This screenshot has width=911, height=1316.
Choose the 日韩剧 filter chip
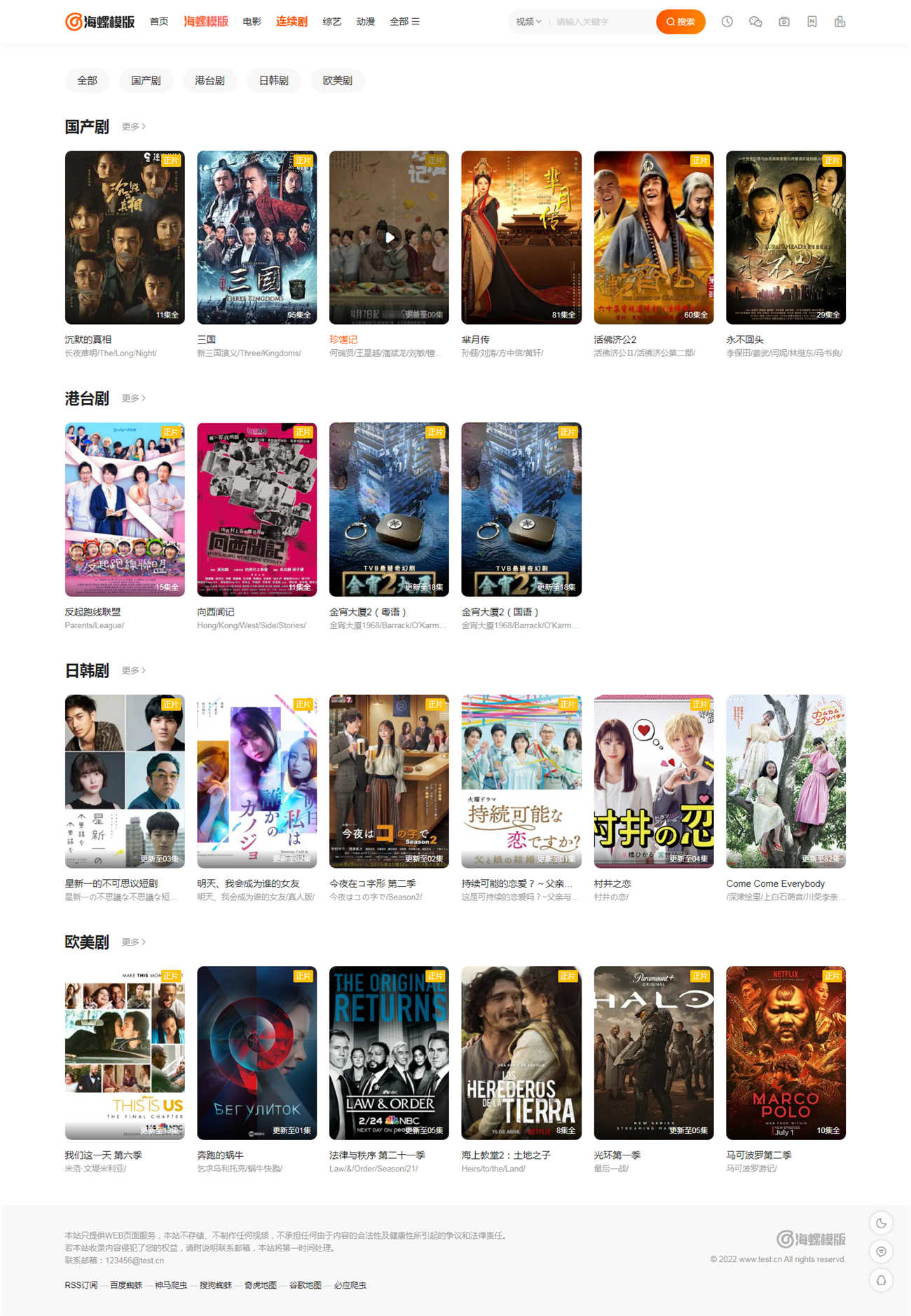pyautogui.click(x=273, y=81)
